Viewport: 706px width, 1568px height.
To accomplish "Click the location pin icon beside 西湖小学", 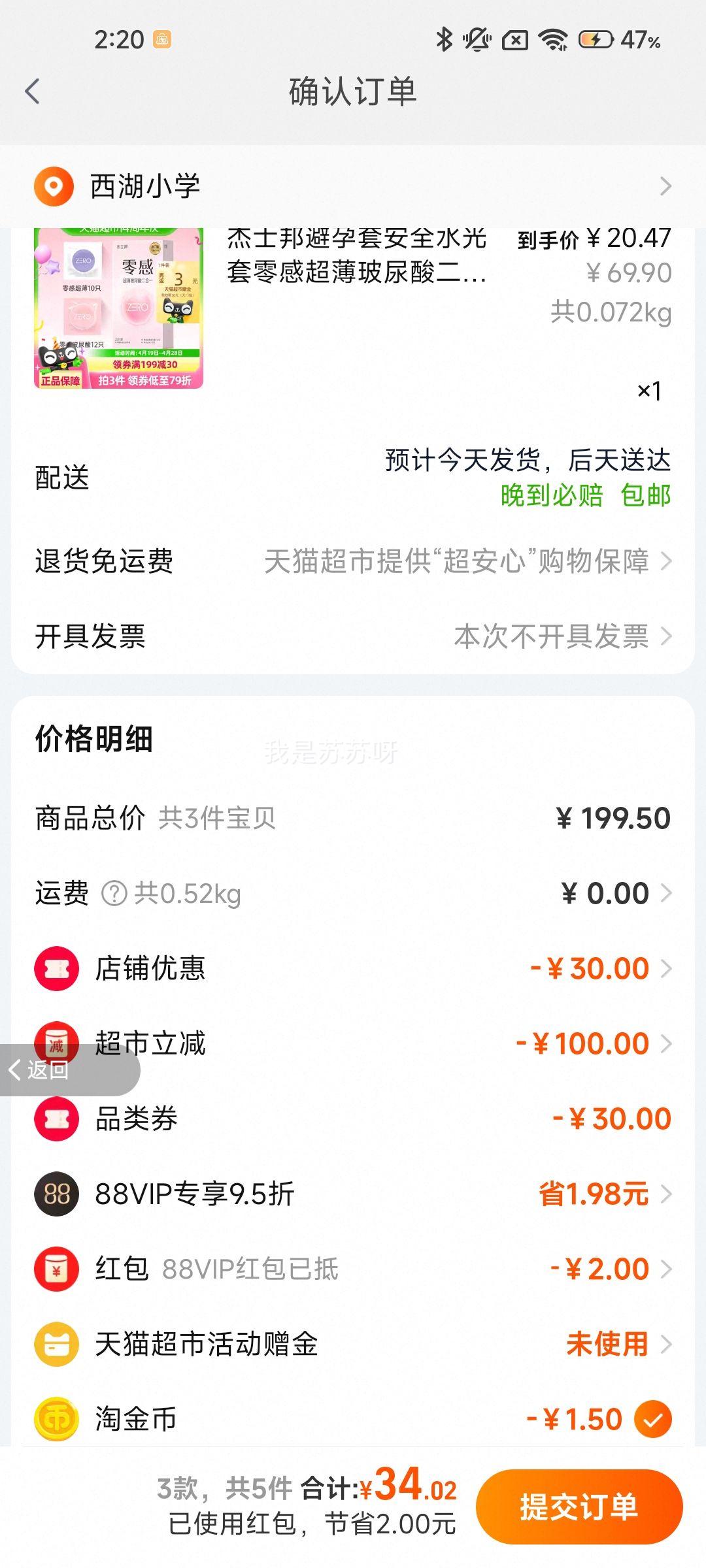I will tap(53, 186).
